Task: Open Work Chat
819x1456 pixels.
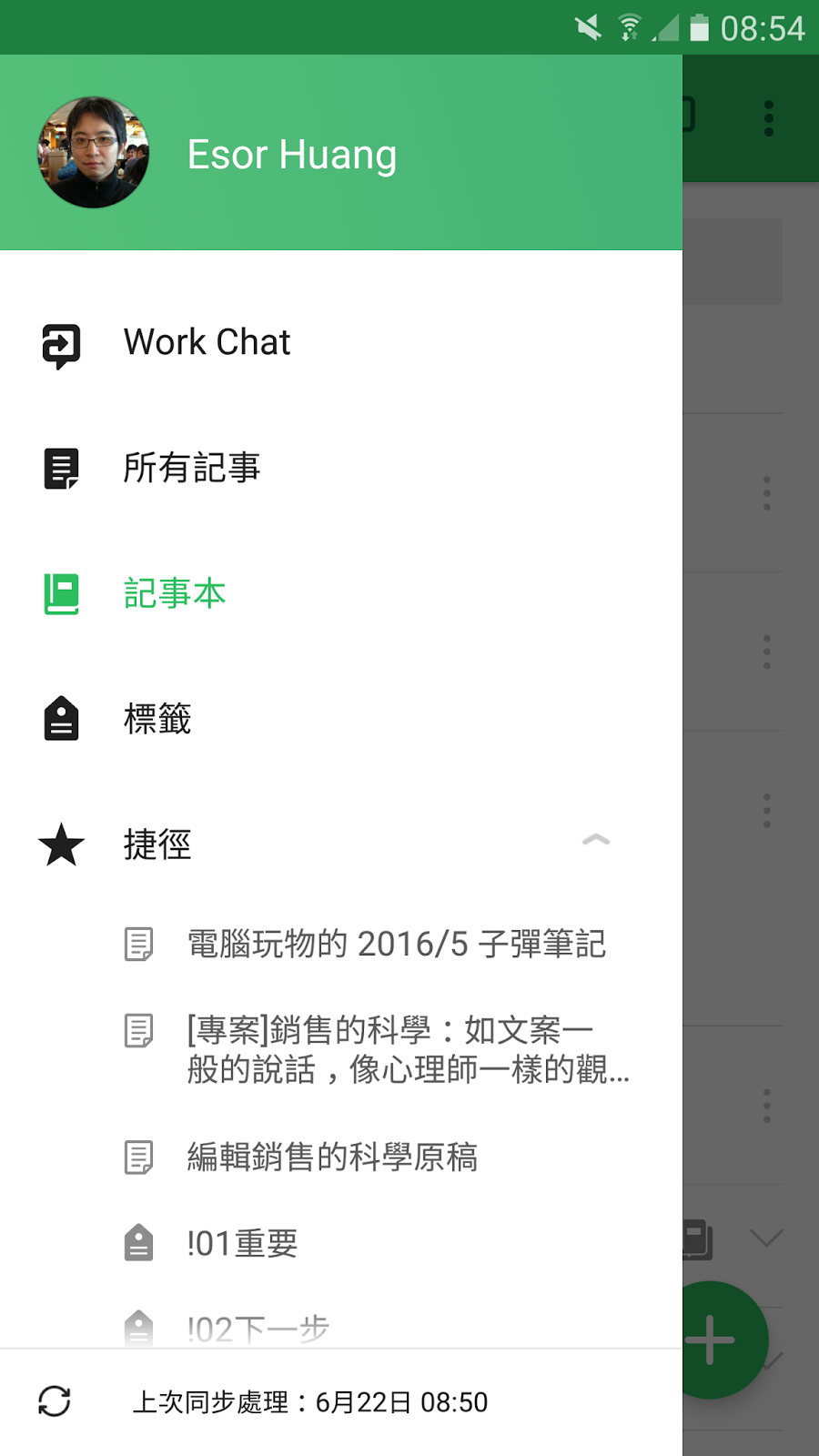Action: point(207,343)
